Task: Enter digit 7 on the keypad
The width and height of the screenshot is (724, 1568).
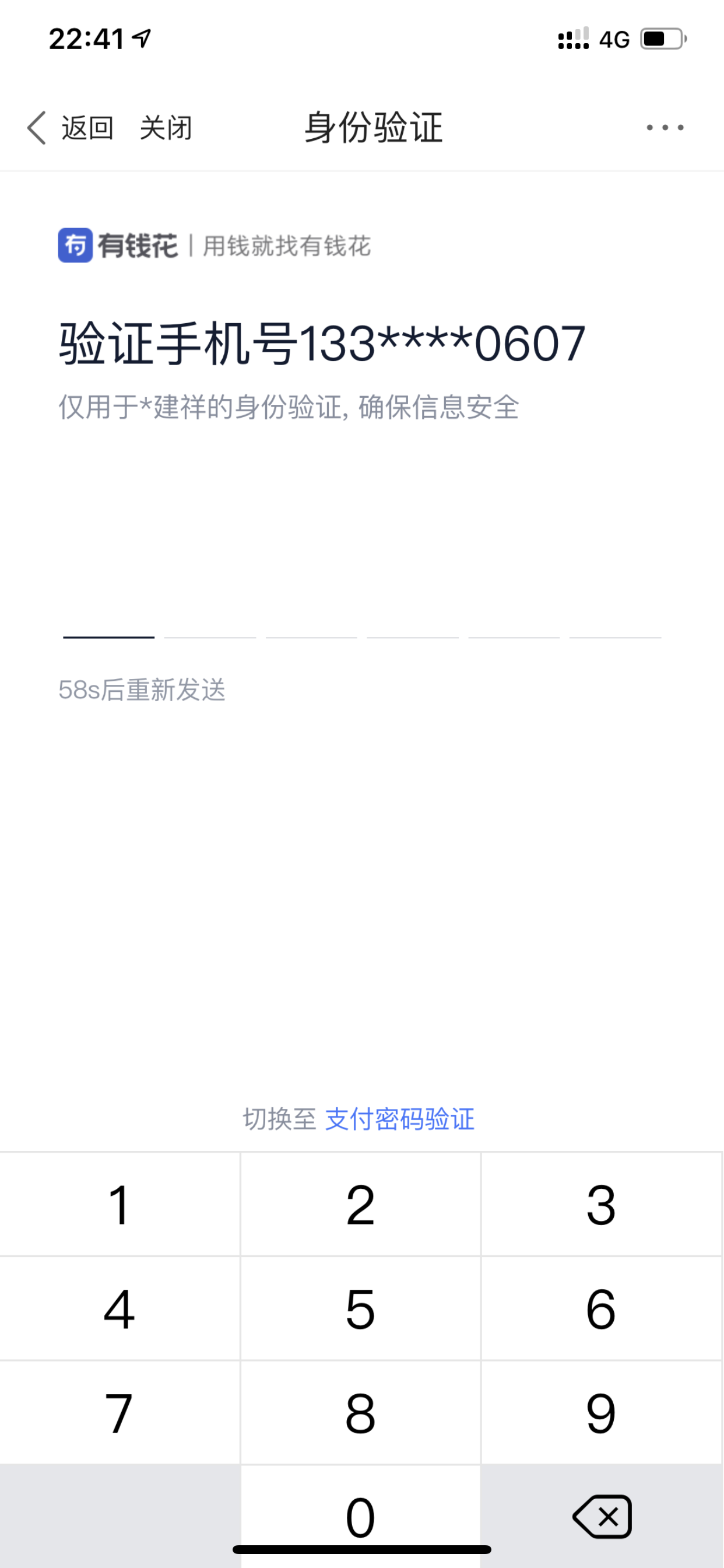Action: coord(120,1413)
